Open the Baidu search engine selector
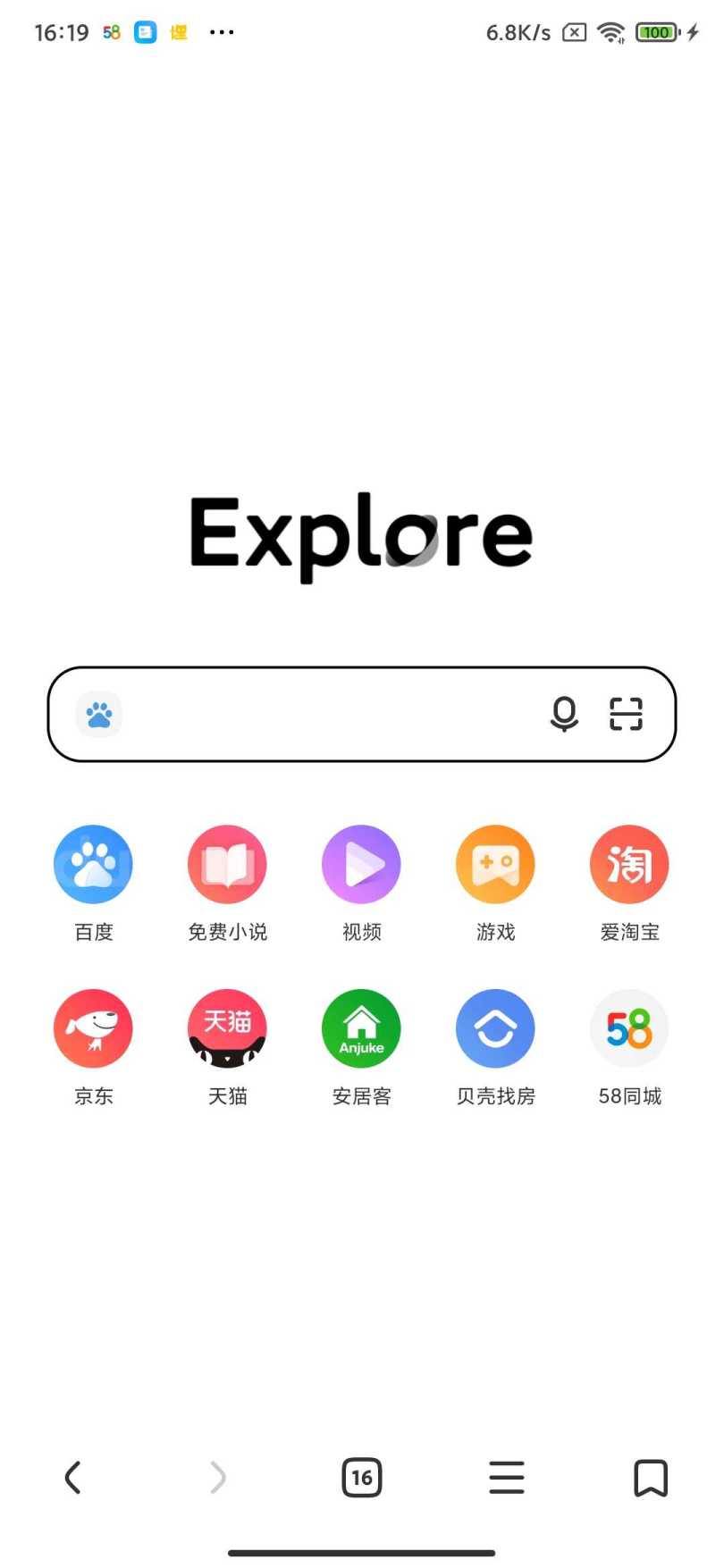This screenshot has height=1568, width=724. (x=99, y=715)
